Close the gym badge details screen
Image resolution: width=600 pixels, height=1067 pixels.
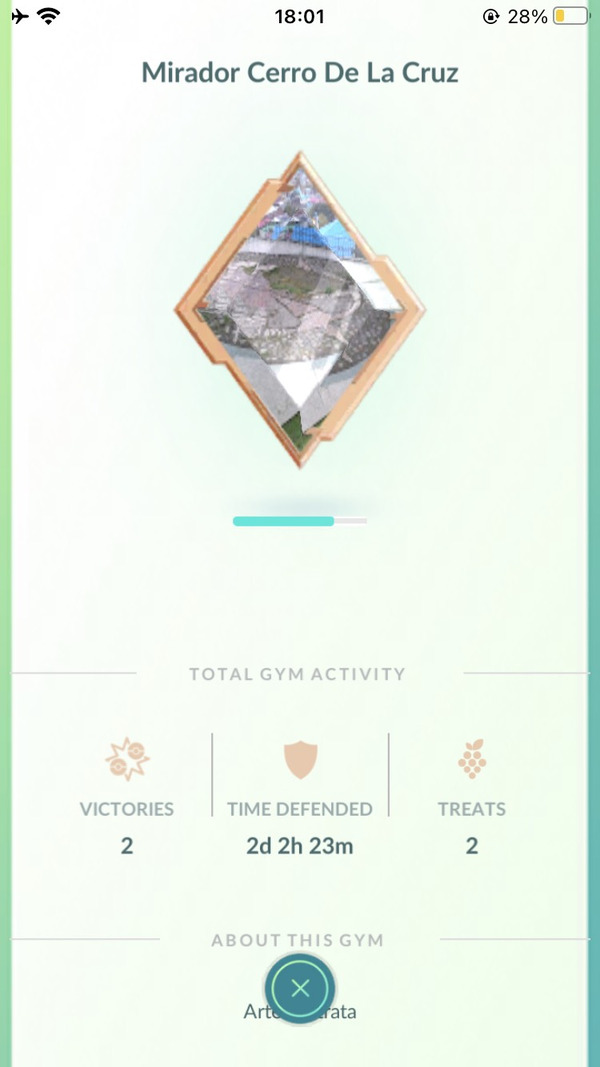[x=300, y=989]
